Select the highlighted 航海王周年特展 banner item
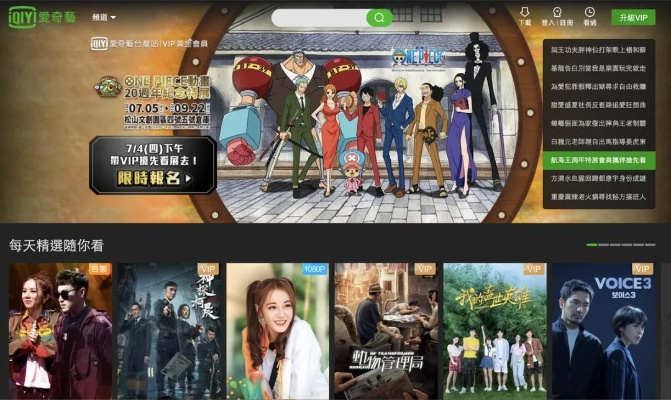671x400 pixels. click(x=599, y=160)
